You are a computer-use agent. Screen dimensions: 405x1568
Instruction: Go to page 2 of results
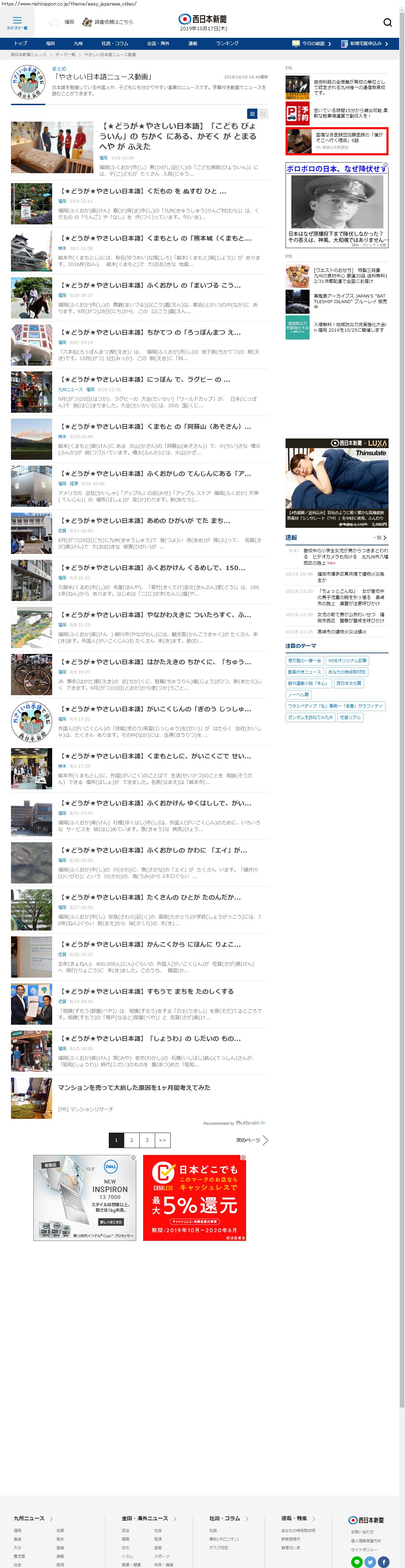pyautogui.click(x=131, y=1140)
